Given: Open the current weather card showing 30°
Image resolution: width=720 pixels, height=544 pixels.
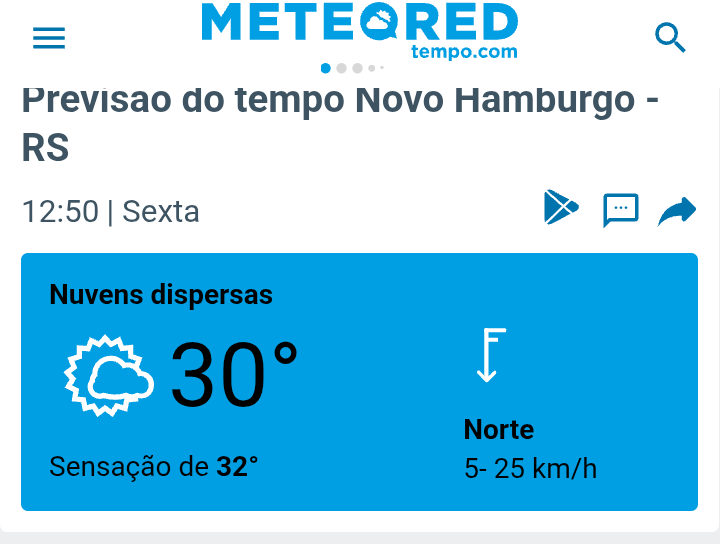Looking at the screenshot, I should (x=359, y=382).
